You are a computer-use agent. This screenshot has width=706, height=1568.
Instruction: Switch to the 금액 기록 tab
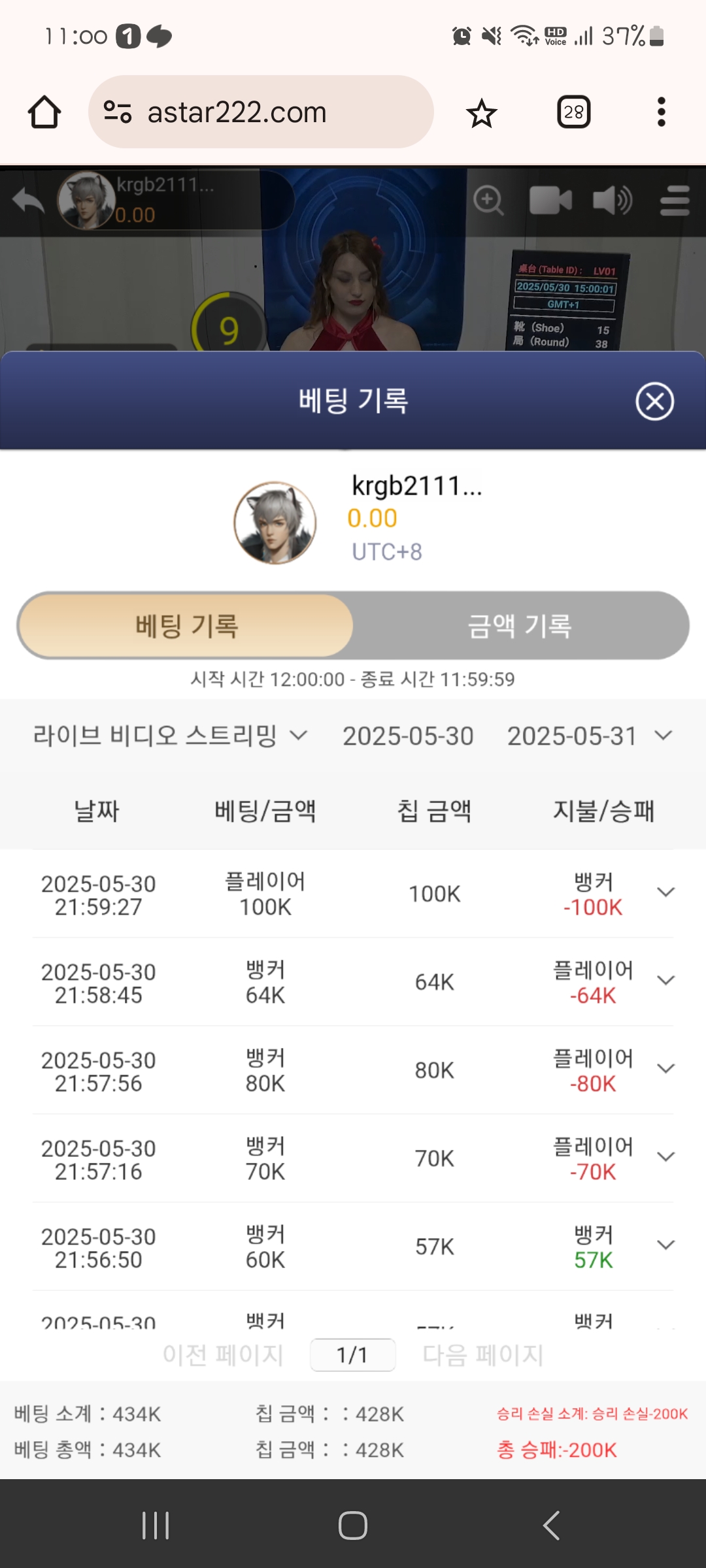[x=520, y=626]
